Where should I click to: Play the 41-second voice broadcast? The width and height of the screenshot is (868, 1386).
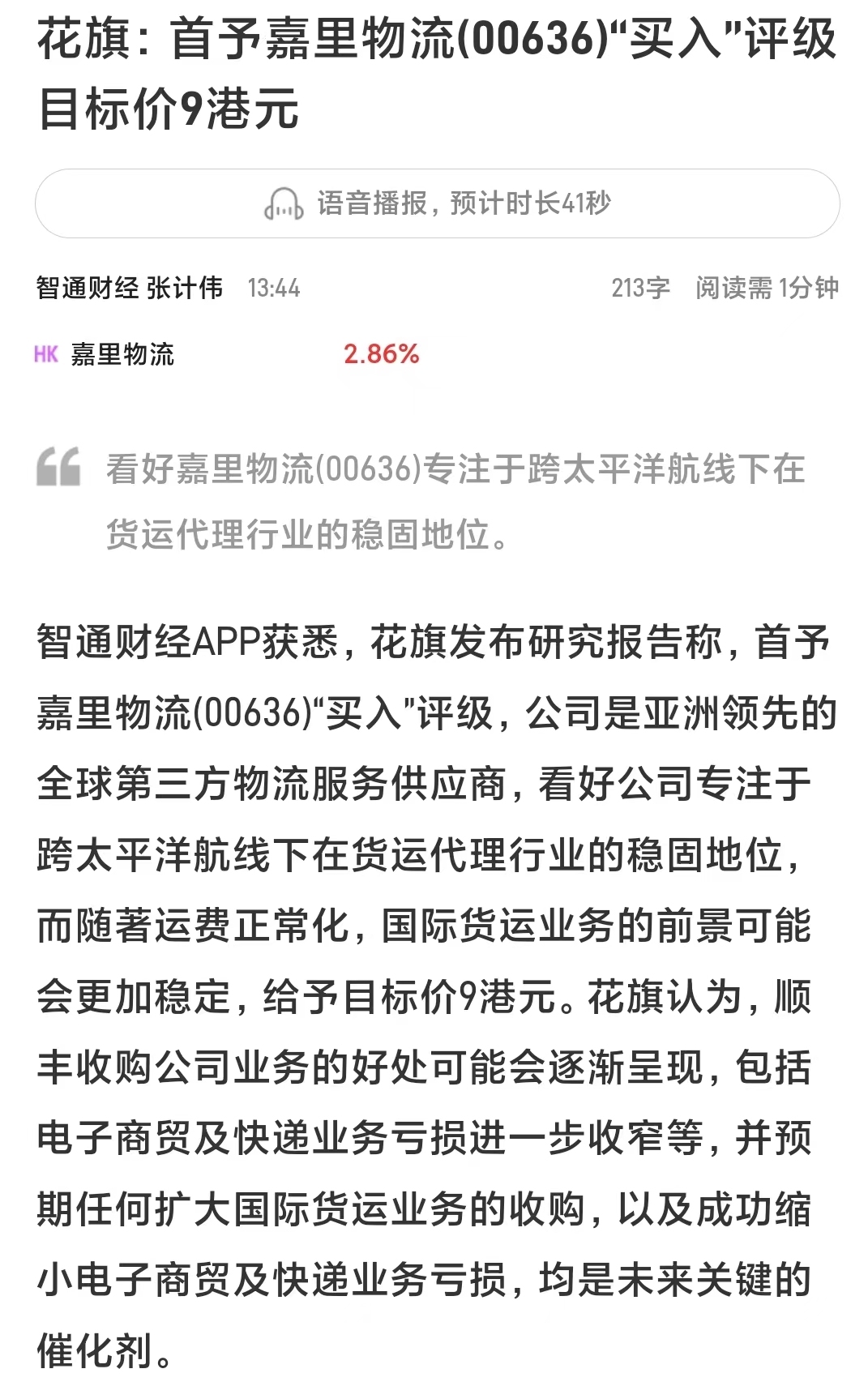(437, 203)
